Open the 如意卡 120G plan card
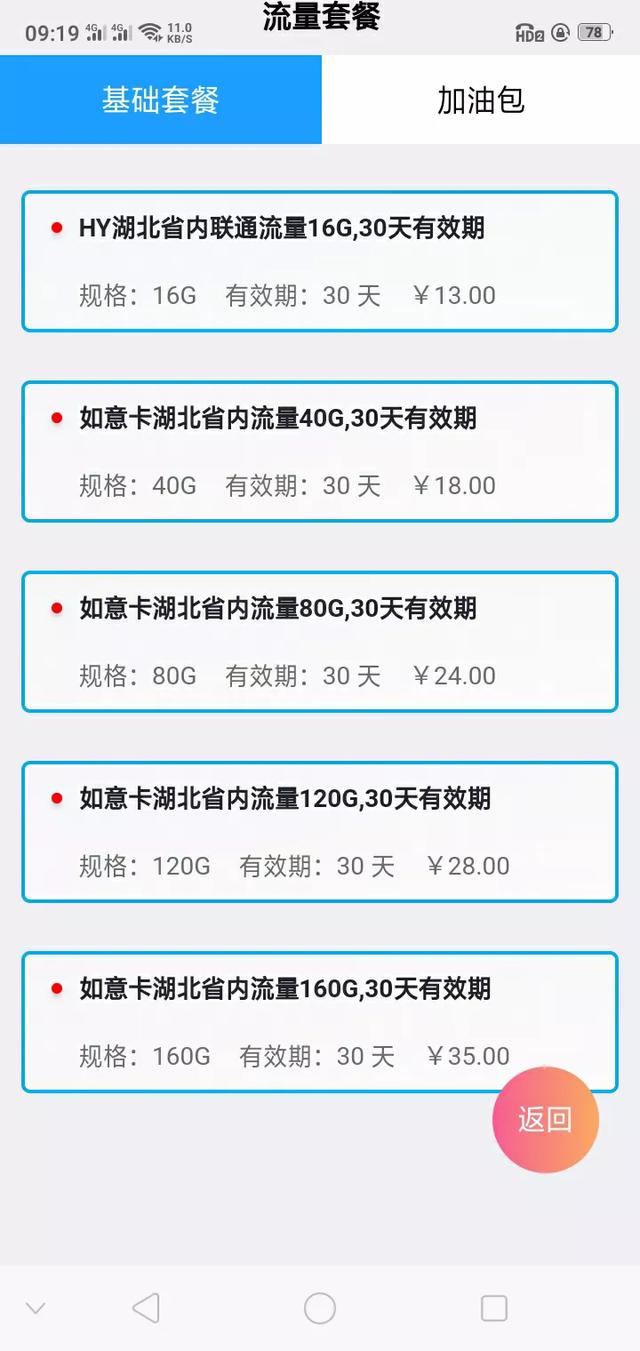The height and width of the screenshot is (1351, 640). pos(320,832)
